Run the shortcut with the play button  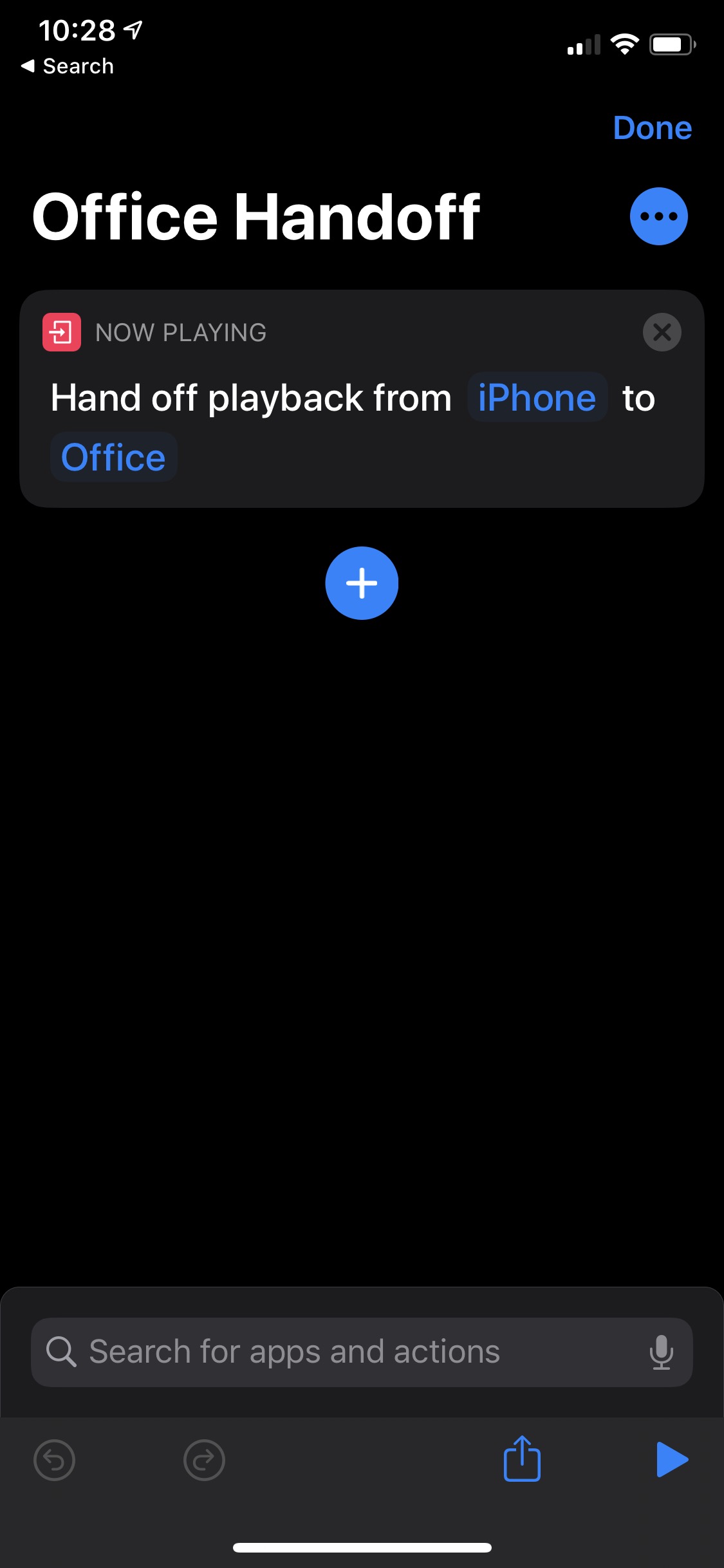point(672,1459)
